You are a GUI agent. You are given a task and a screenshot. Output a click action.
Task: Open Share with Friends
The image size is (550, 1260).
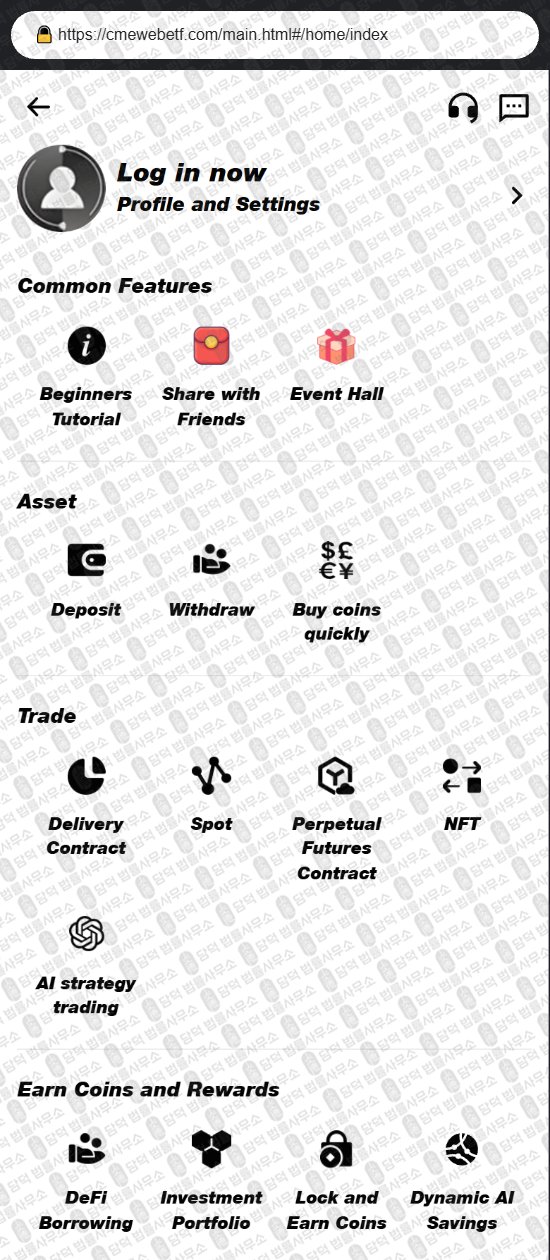point(211,379)
